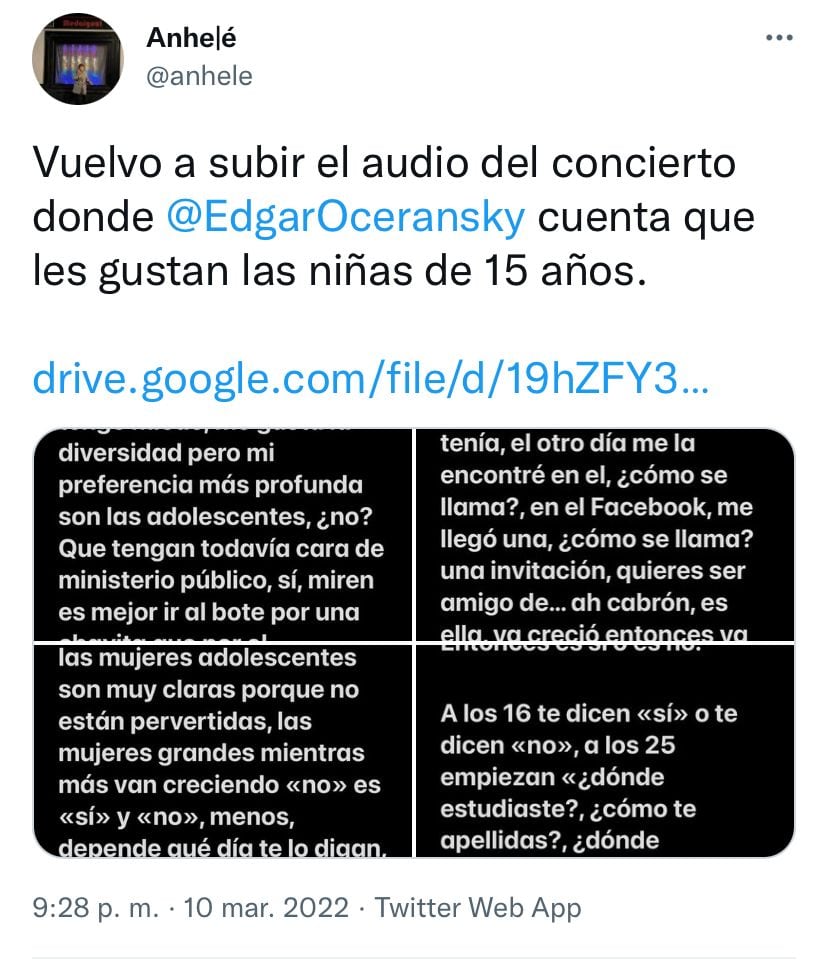Open image starting with "A los 16 te dicen"
828x965 pixels.
(x=606, y=751)
